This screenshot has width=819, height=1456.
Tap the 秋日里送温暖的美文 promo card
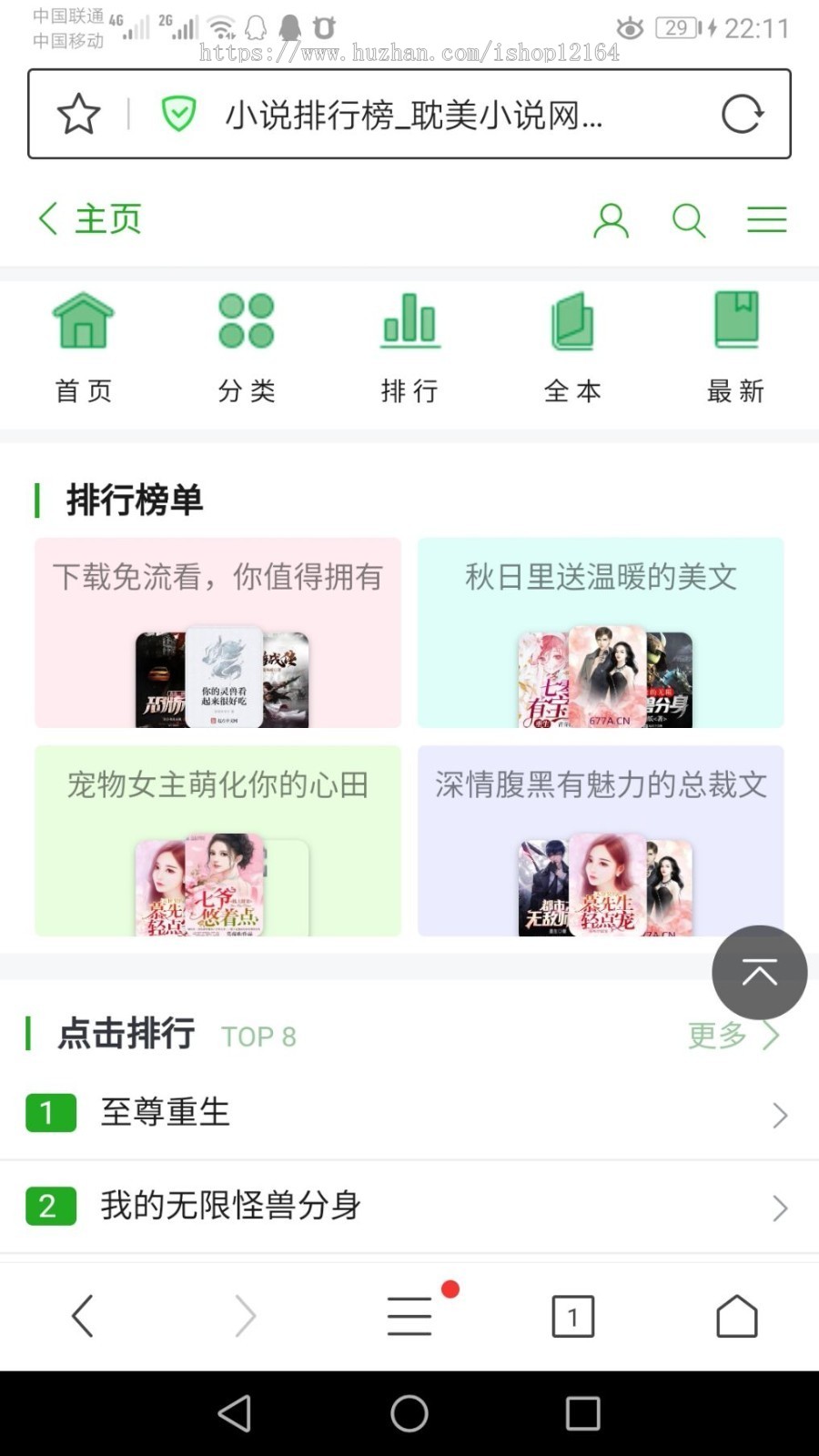click(600, 634)
